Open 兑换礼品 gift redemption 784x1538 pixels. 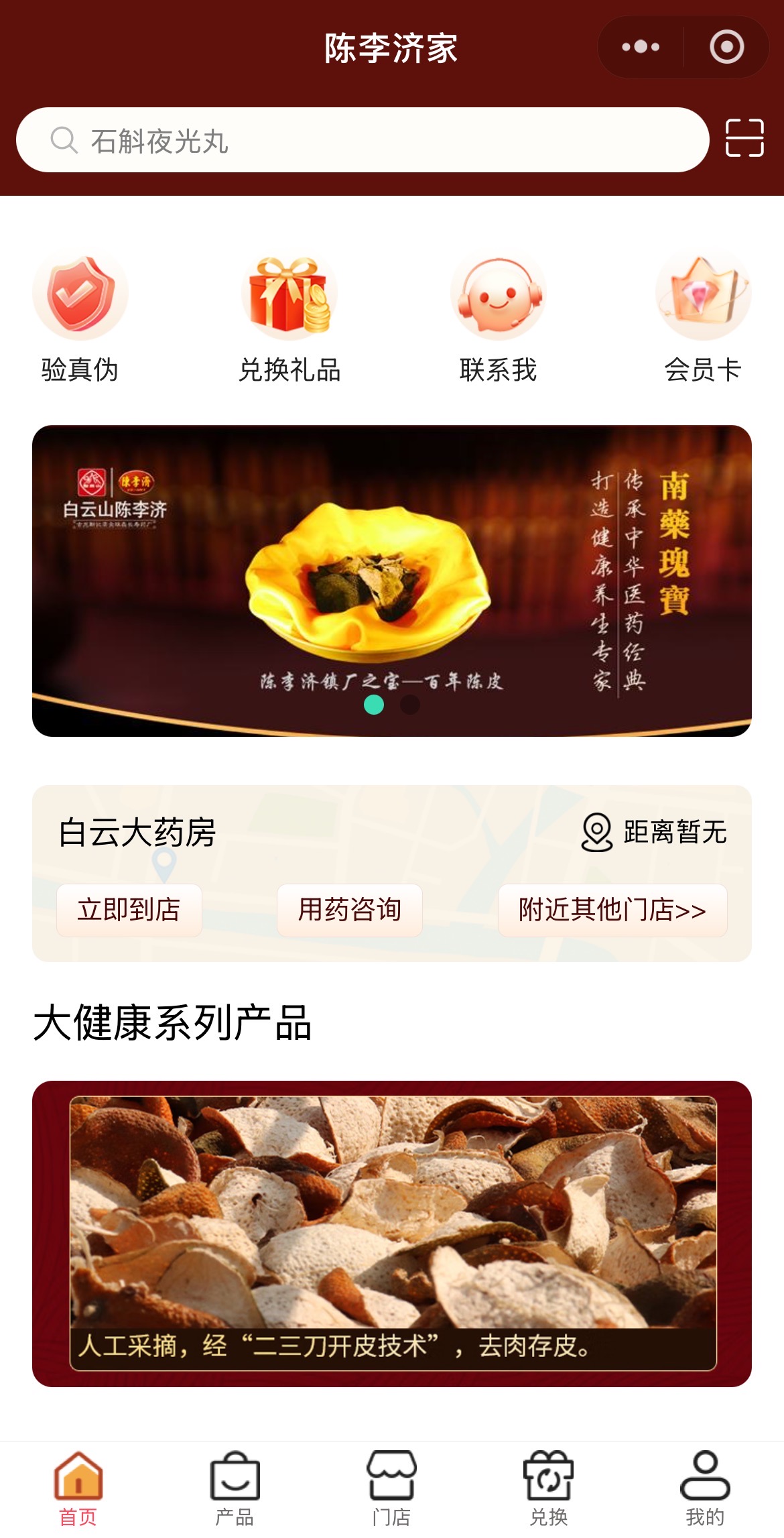(x=289, y=316)
